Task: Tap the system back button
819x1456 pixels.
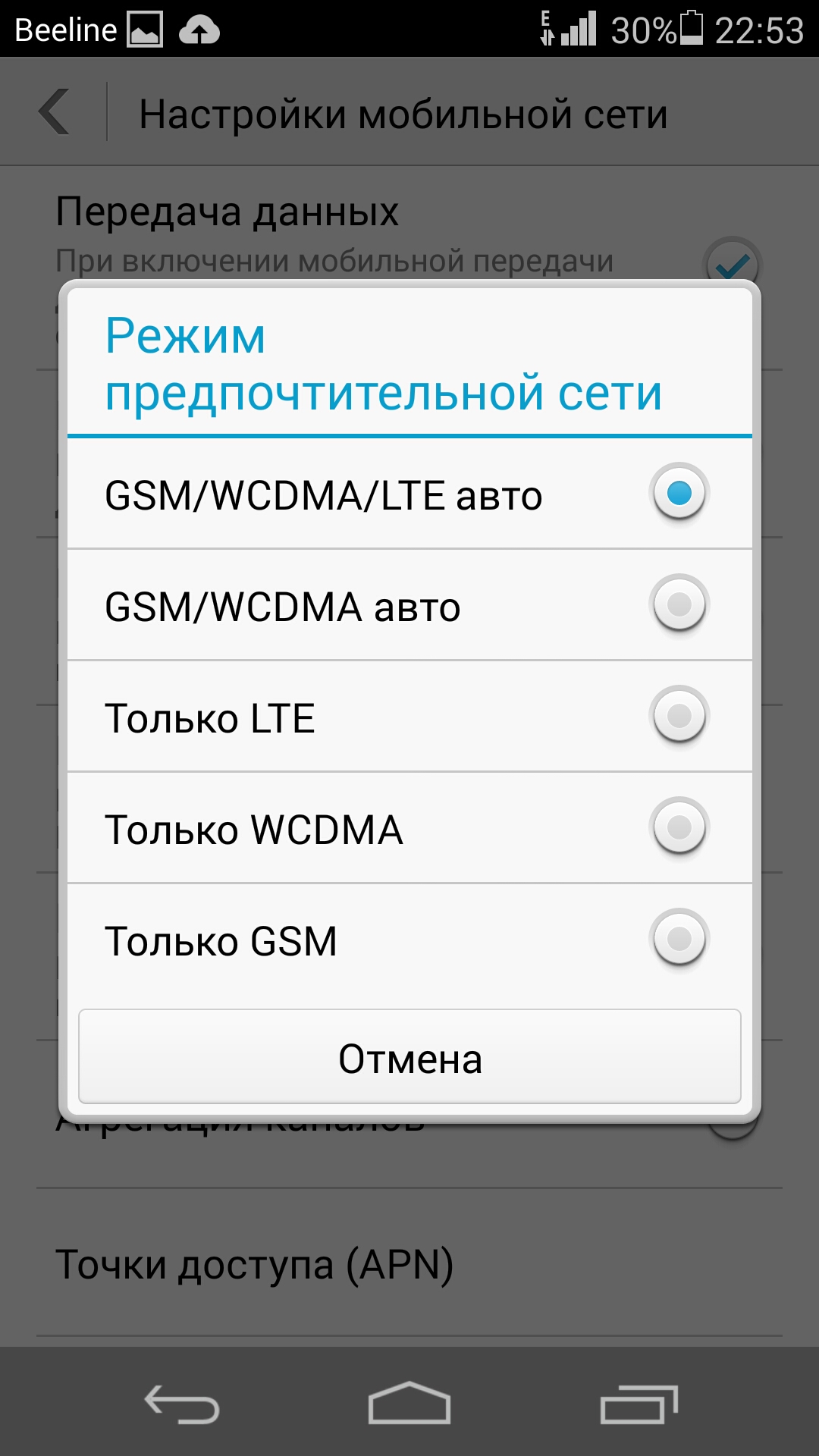Action: click(182, 1404)
